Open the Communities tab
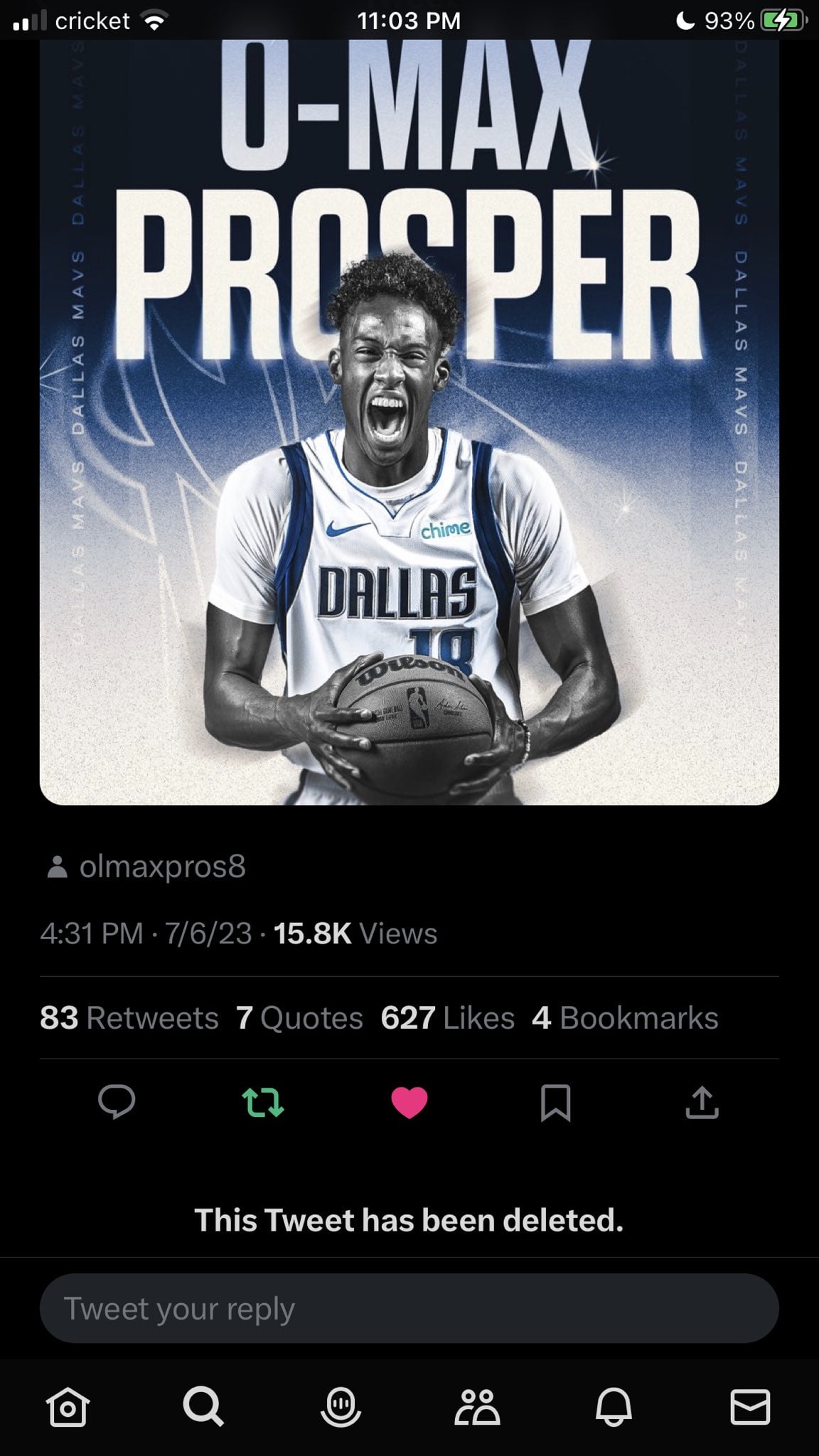Screen dimensions: 819x1456 477,1407
